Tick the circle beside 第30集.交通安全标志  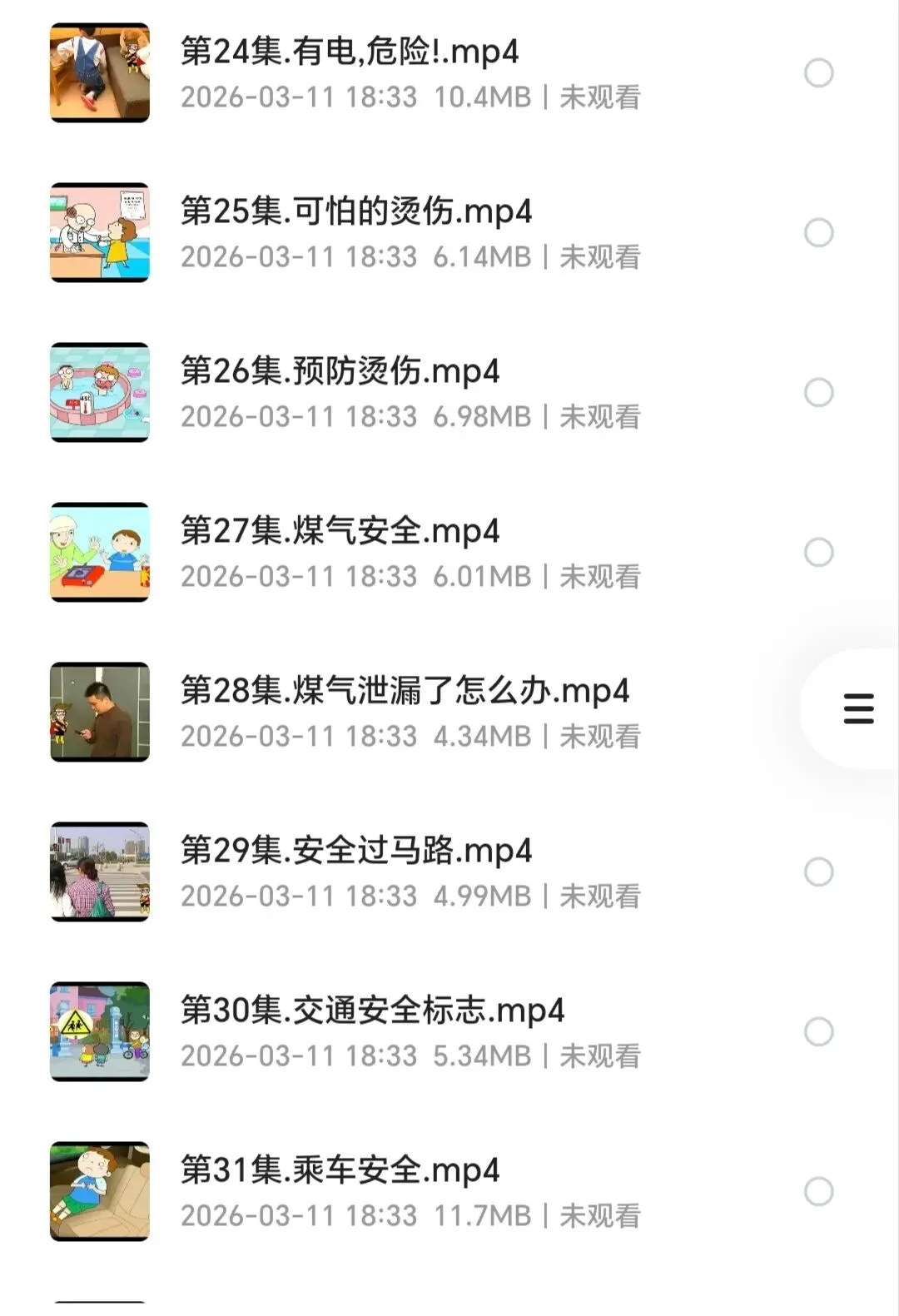coord(818,1032)
